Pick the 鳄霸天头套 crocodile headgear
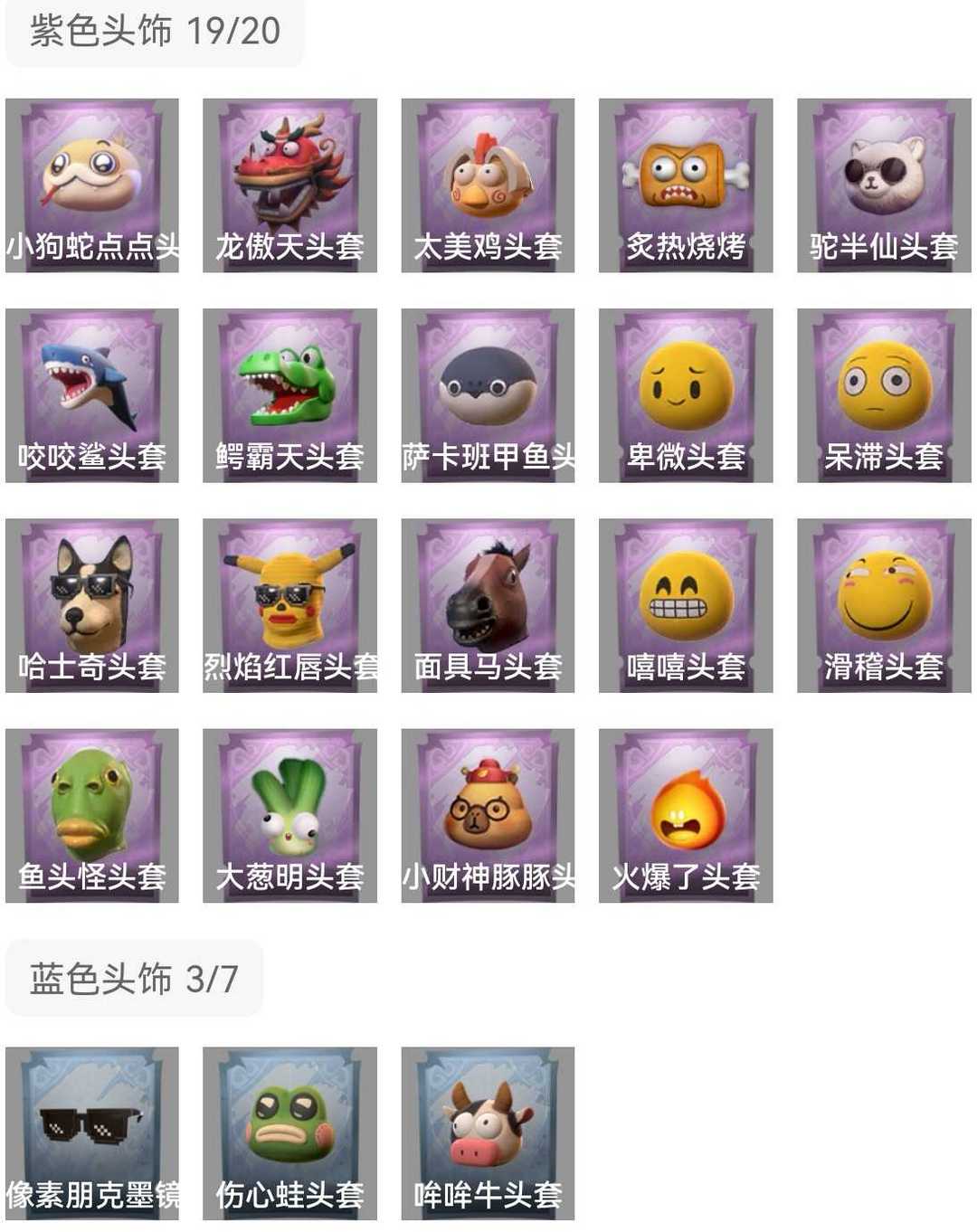The image size is (977, 1232). (x=289, y=393)
